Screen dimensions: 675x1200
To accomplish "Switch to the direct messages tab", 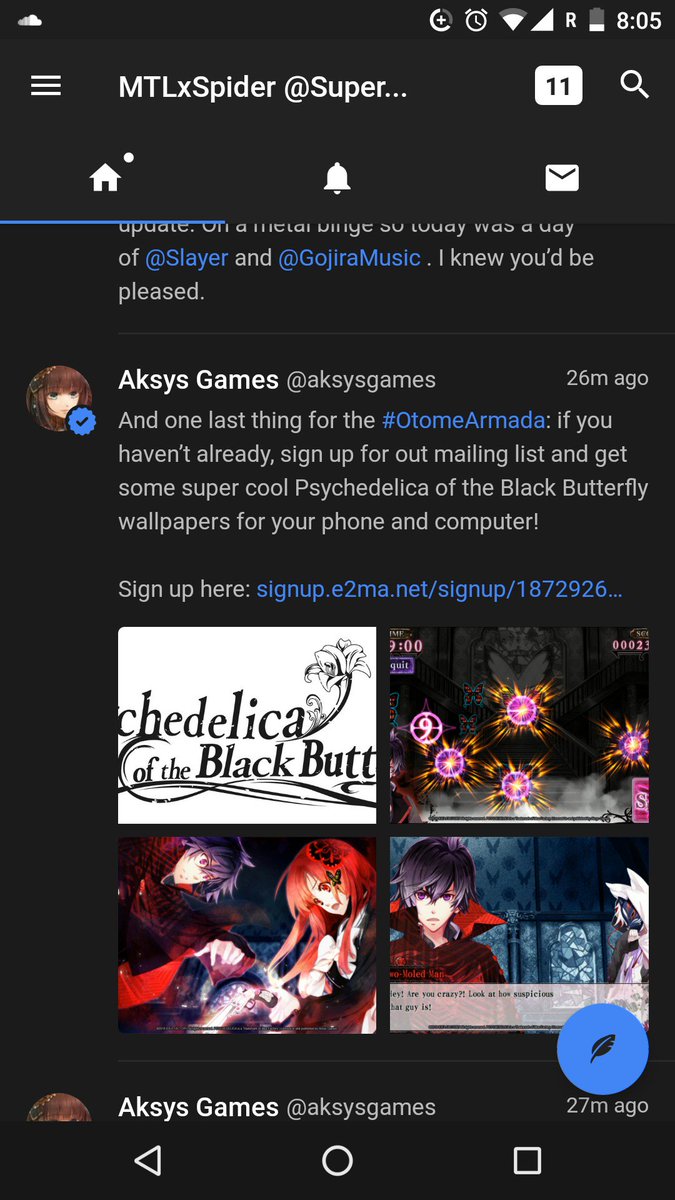I will pyautogui.click(x=562, y=178).
